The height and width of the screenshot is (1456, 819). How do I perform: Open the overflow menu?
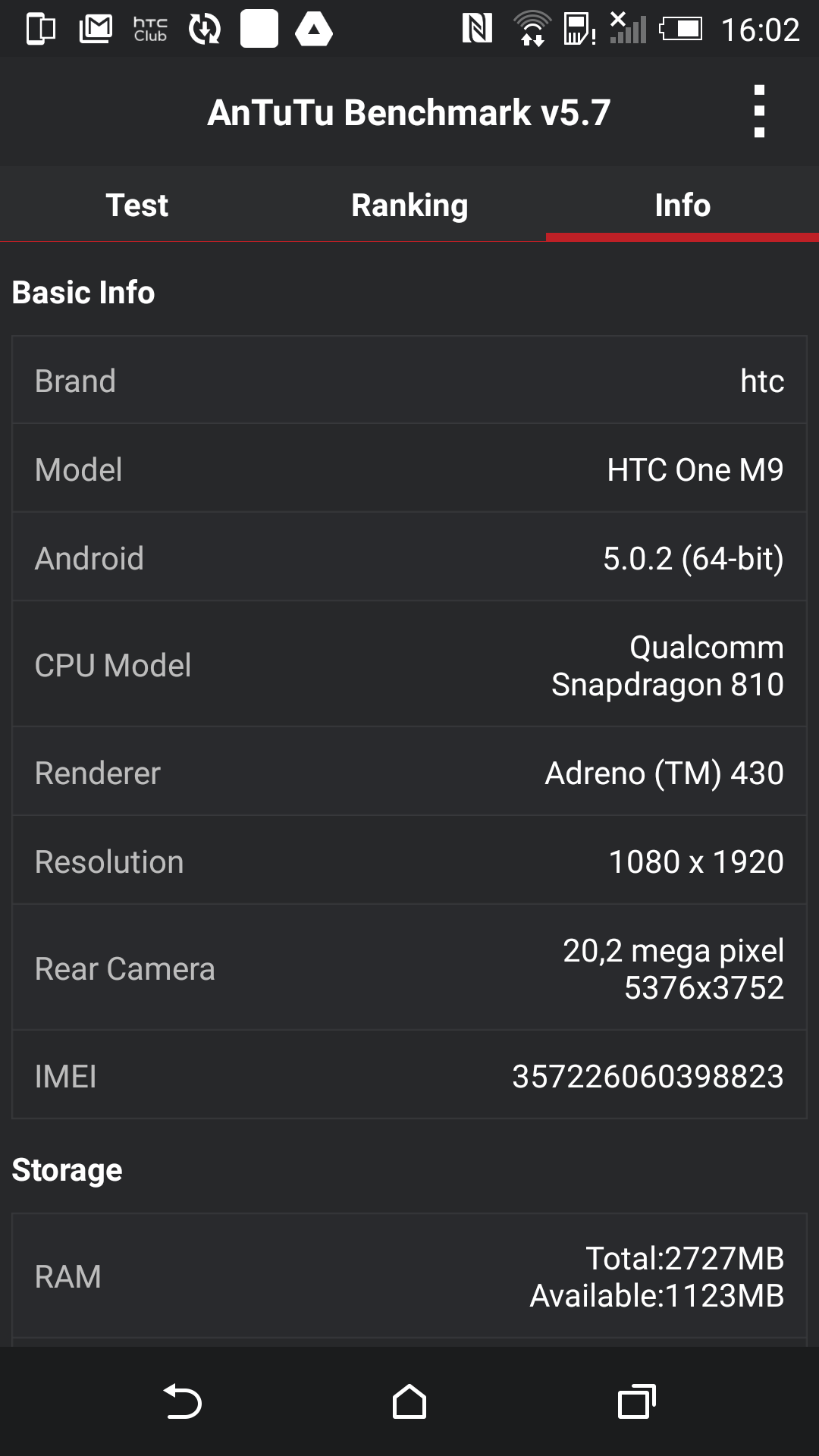tap(759, 111)
